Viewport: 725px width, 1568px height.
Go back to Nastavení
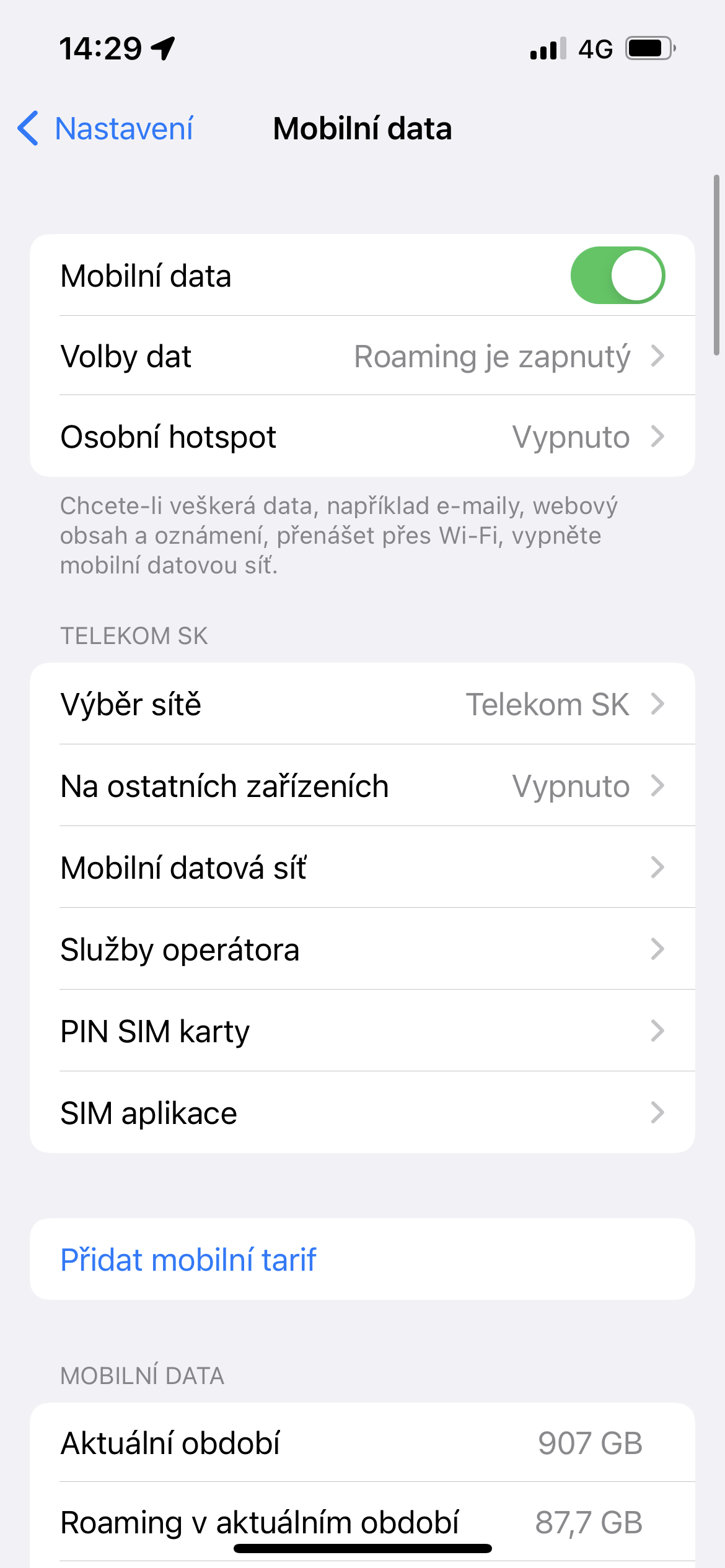(x=106, y=129)
